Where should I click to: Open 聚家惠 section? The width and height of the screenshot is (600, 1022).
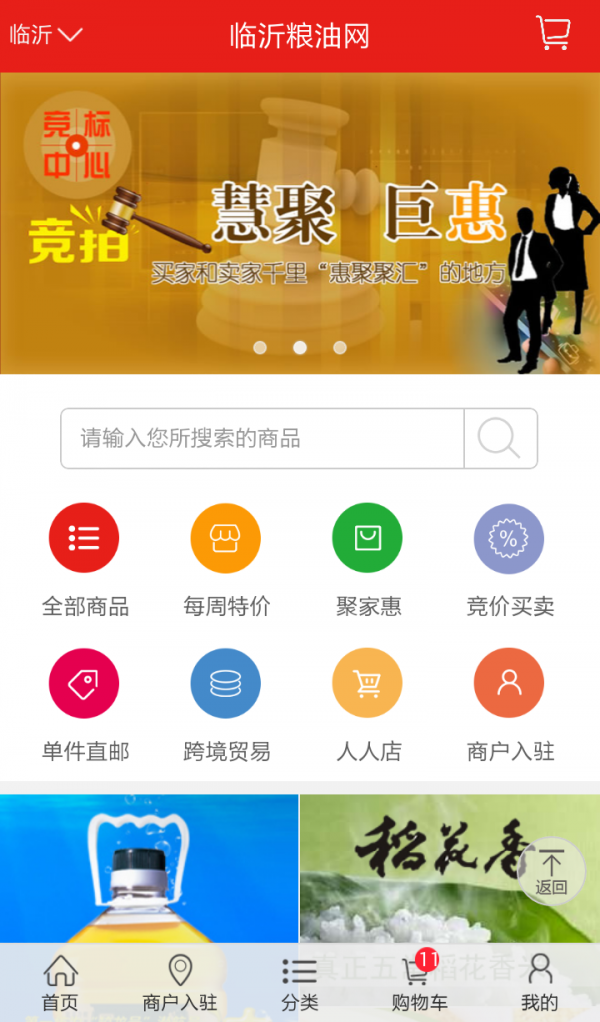[x=367, y=539]
